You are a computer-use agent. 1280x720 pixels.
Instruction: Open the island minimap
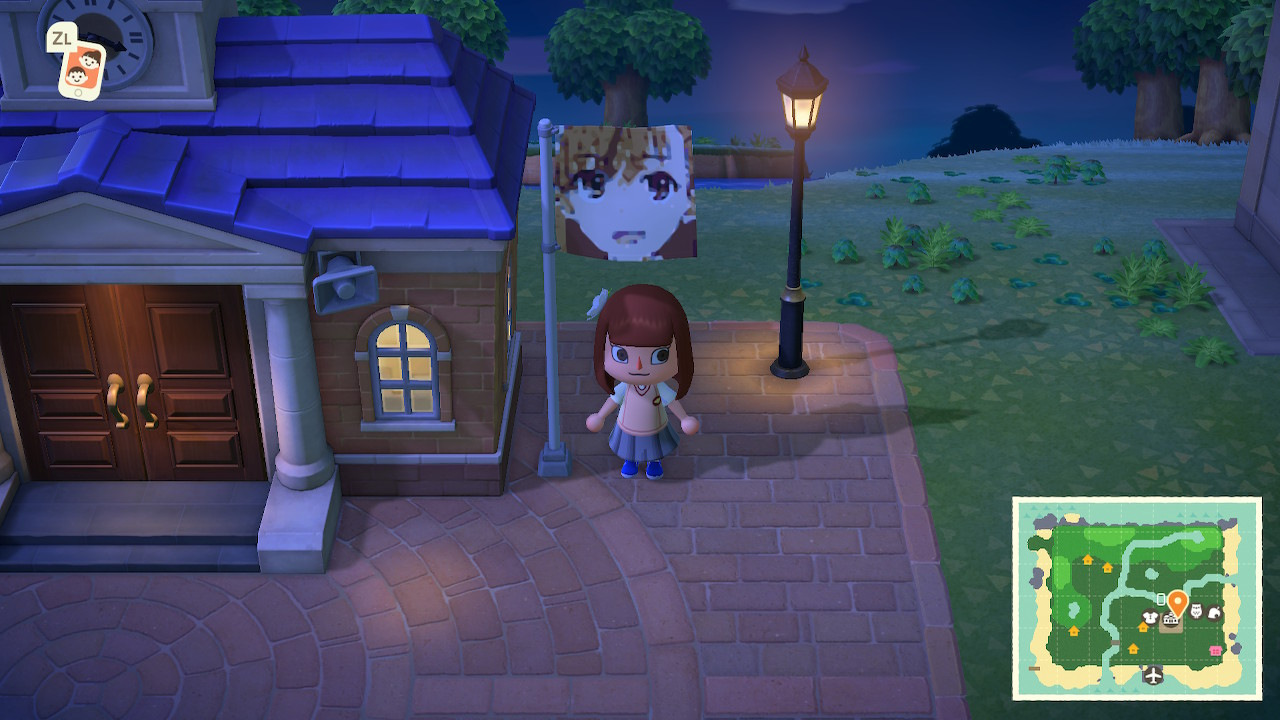(1137, 597)
